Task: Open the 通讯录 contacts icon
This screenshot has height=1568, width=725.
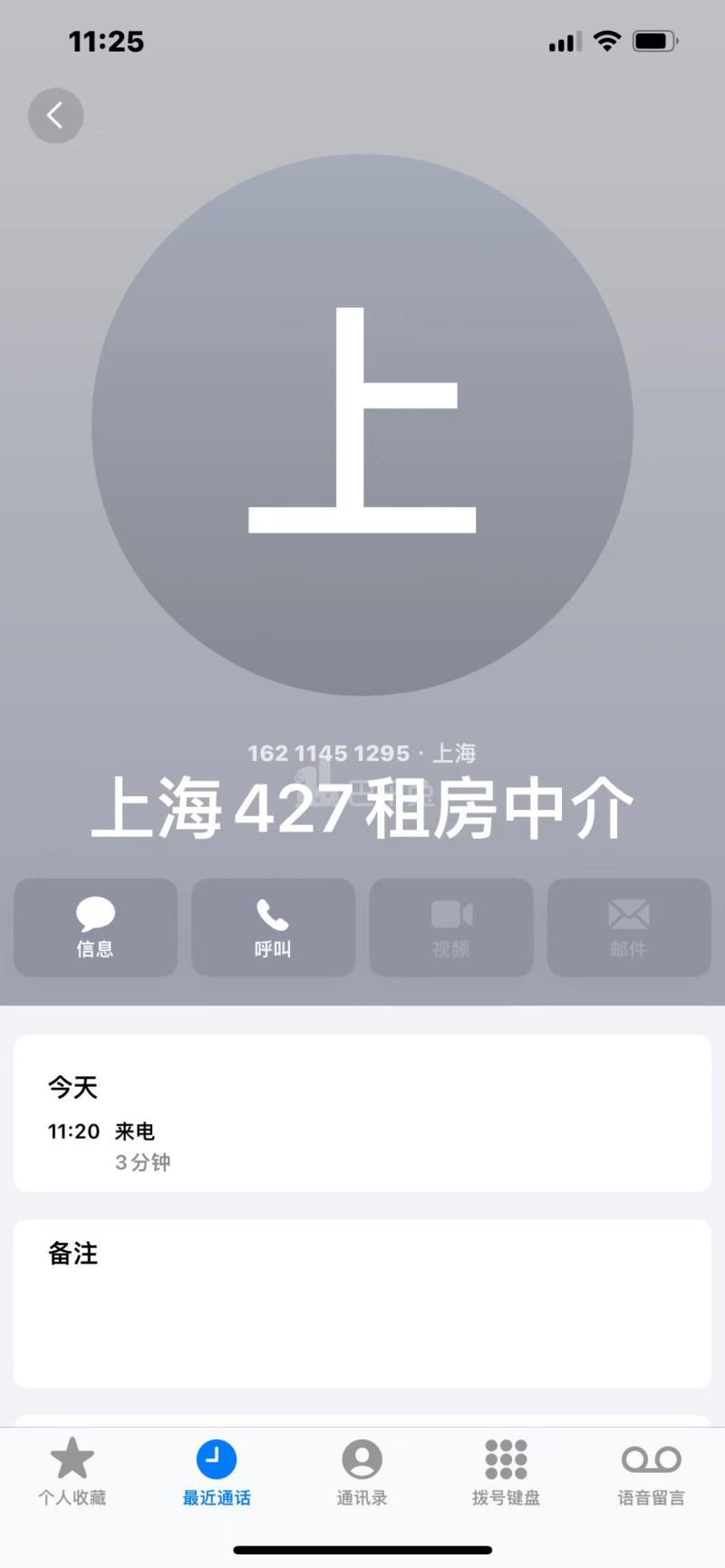Action: 361,1458
